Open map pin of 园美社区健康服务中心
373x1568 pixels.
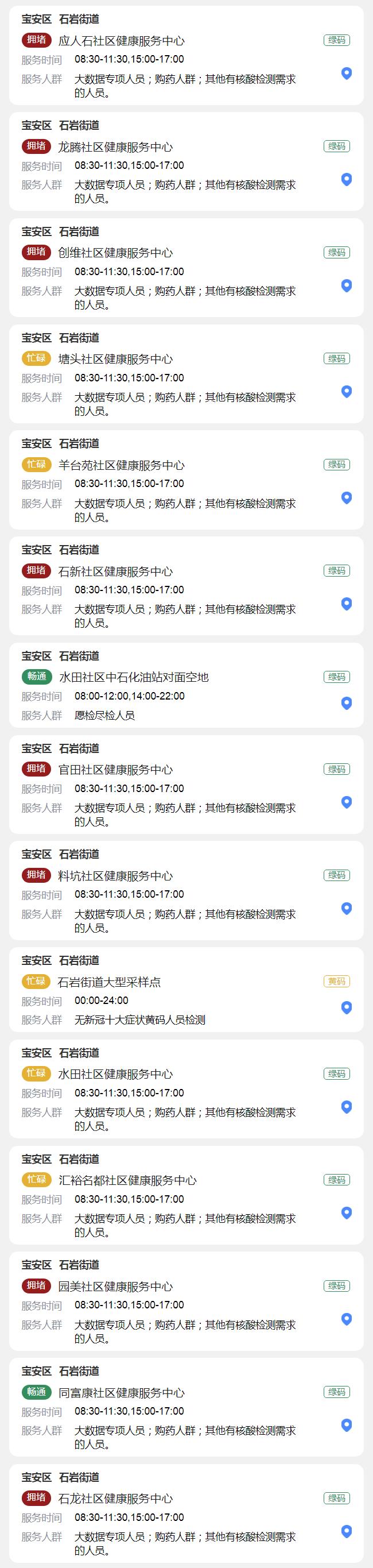tap(346, 1319)
